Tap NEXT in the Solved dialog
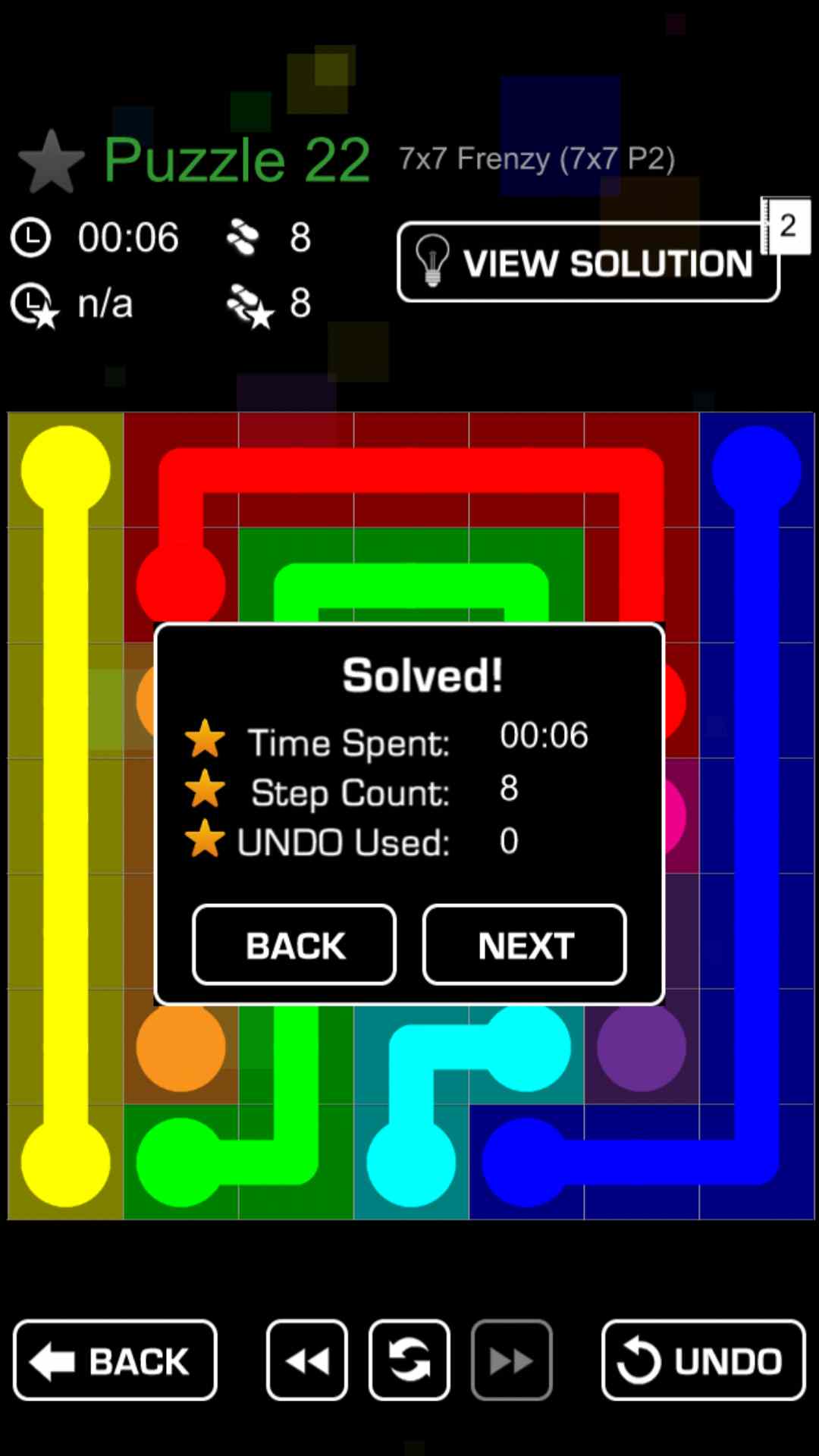This screenshot has width=819, height=1456. 525,945
